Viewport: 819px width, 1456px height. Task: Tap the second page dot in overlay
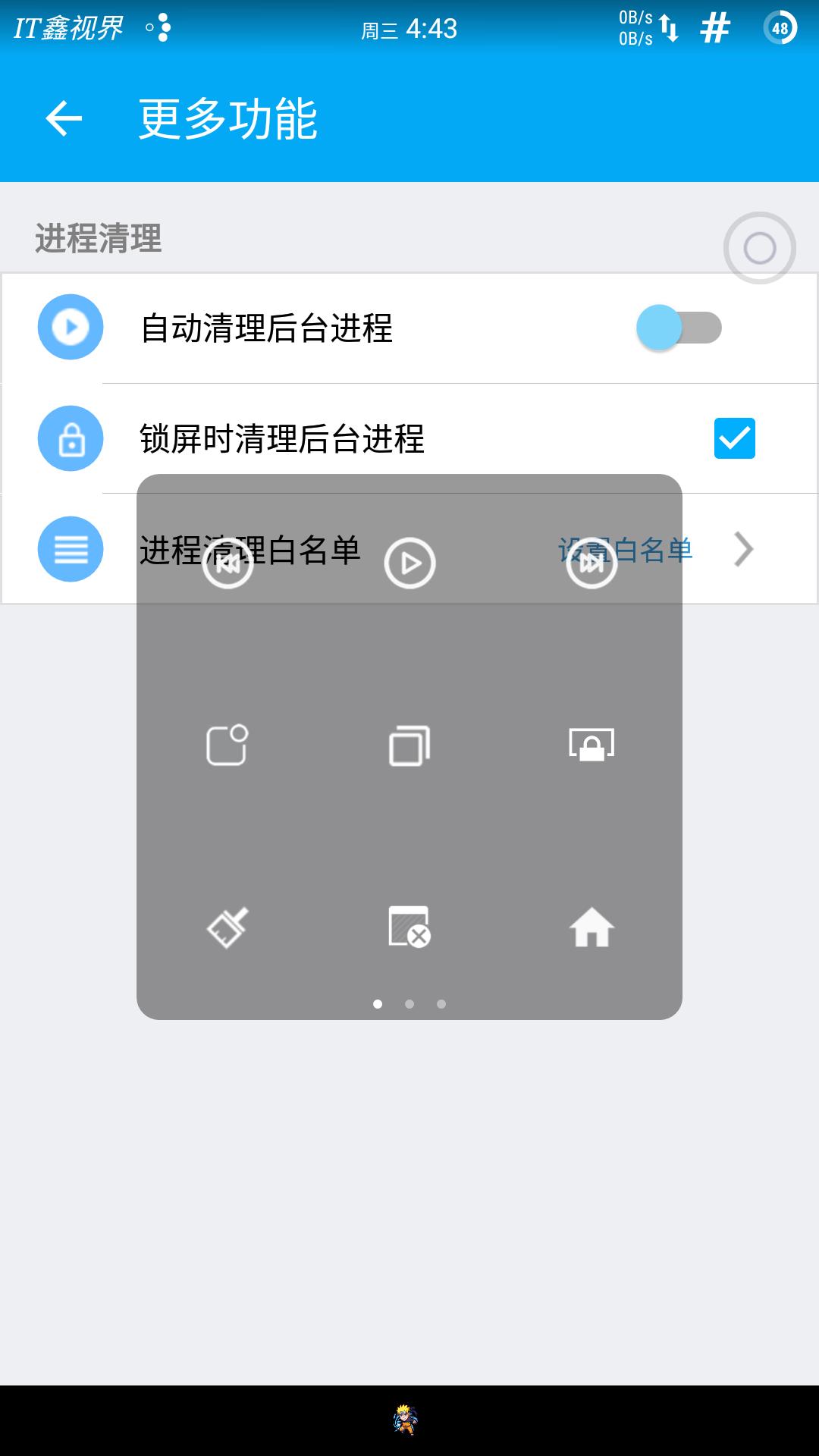coord(409,1003)
